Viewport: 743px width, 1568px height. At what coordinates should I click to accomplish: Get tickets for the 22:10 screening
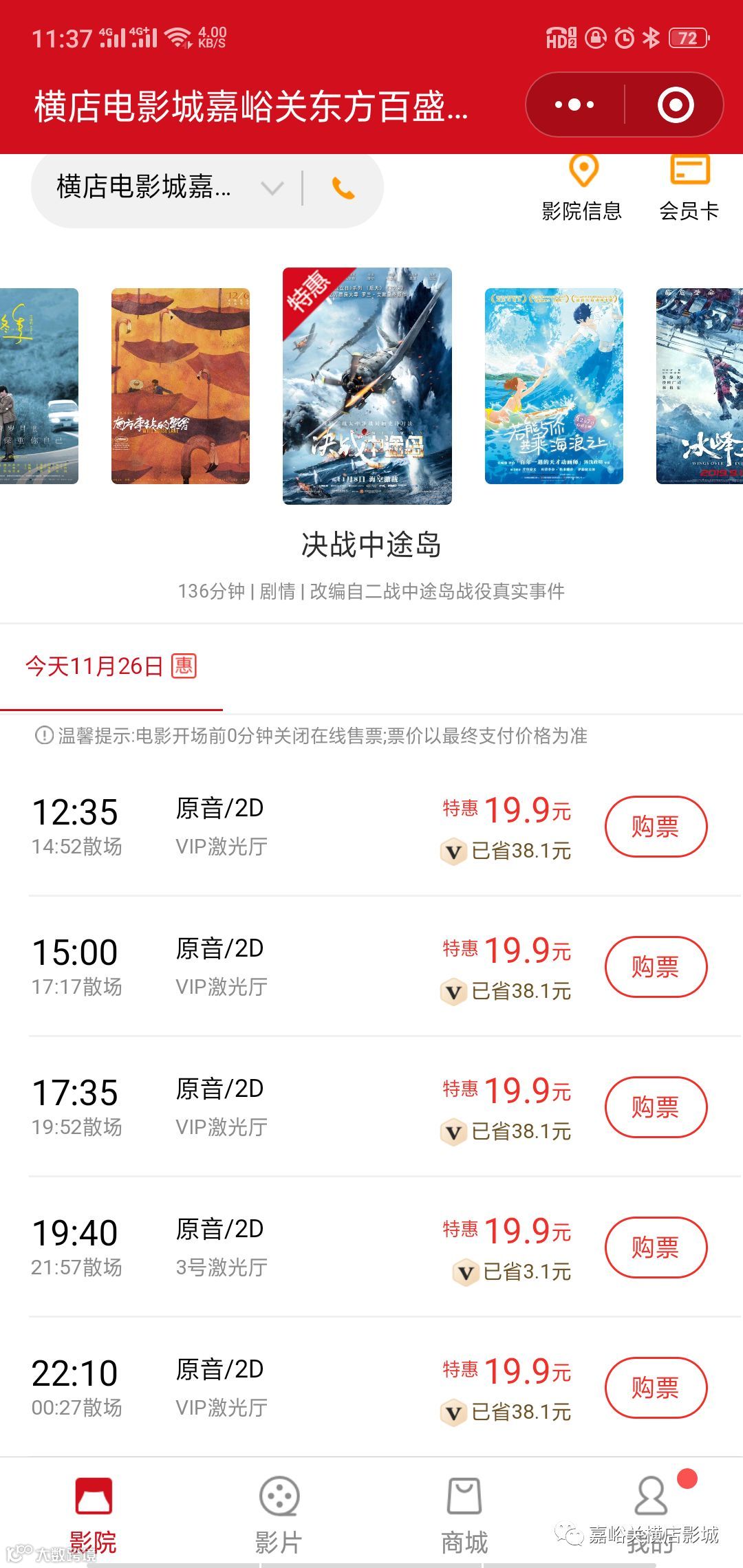pos(656,1388)
